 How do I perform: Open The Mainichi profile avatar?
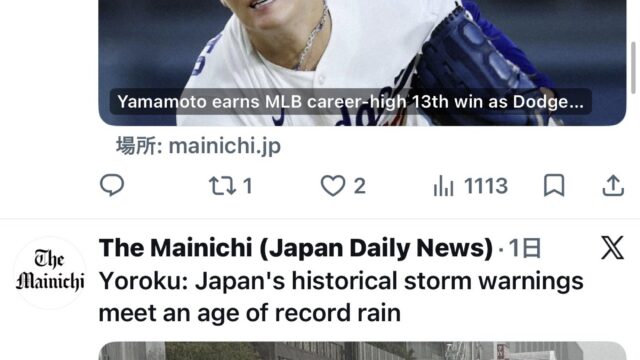pyautogui.click(x=50, y=272)
